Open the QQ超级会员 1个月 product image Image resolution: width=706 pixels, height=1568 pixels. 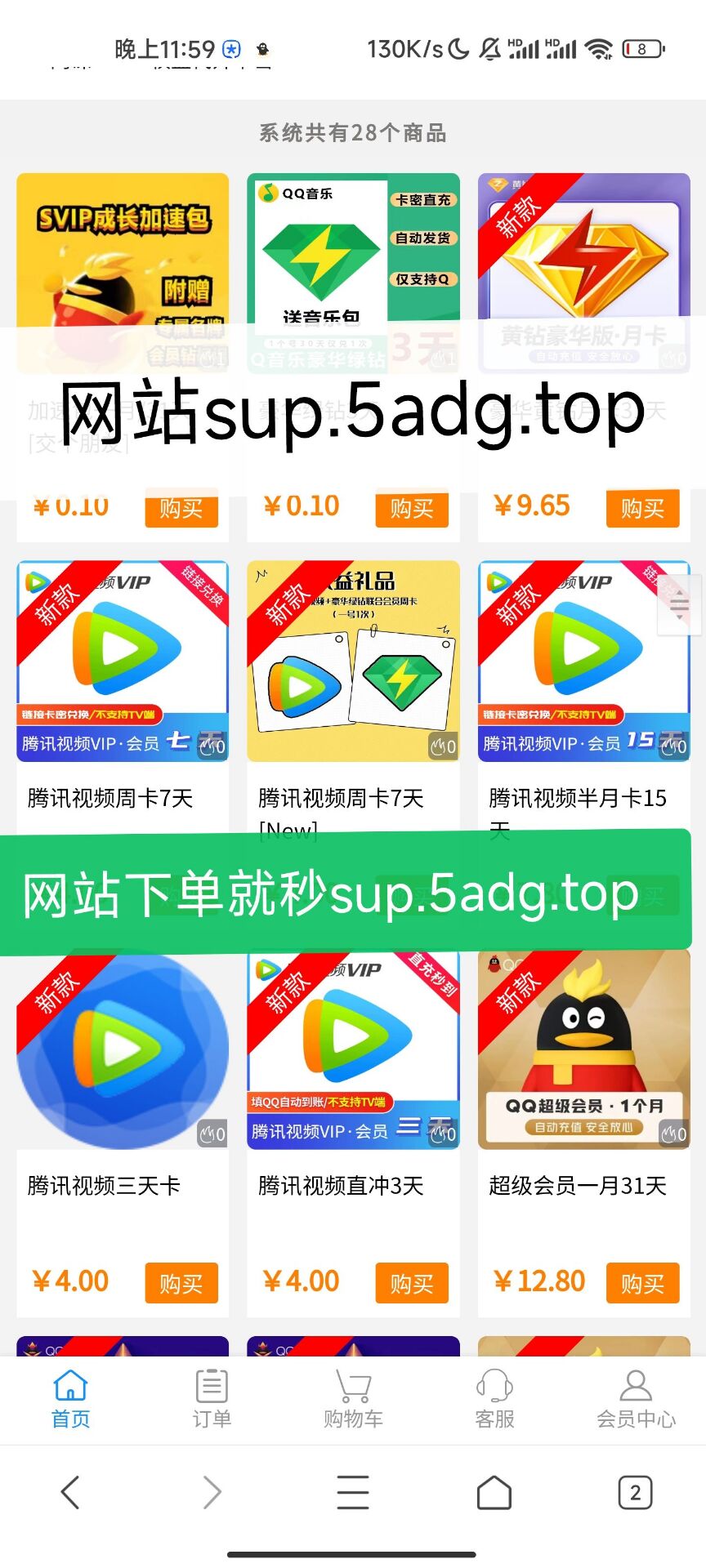[583, 1049]
